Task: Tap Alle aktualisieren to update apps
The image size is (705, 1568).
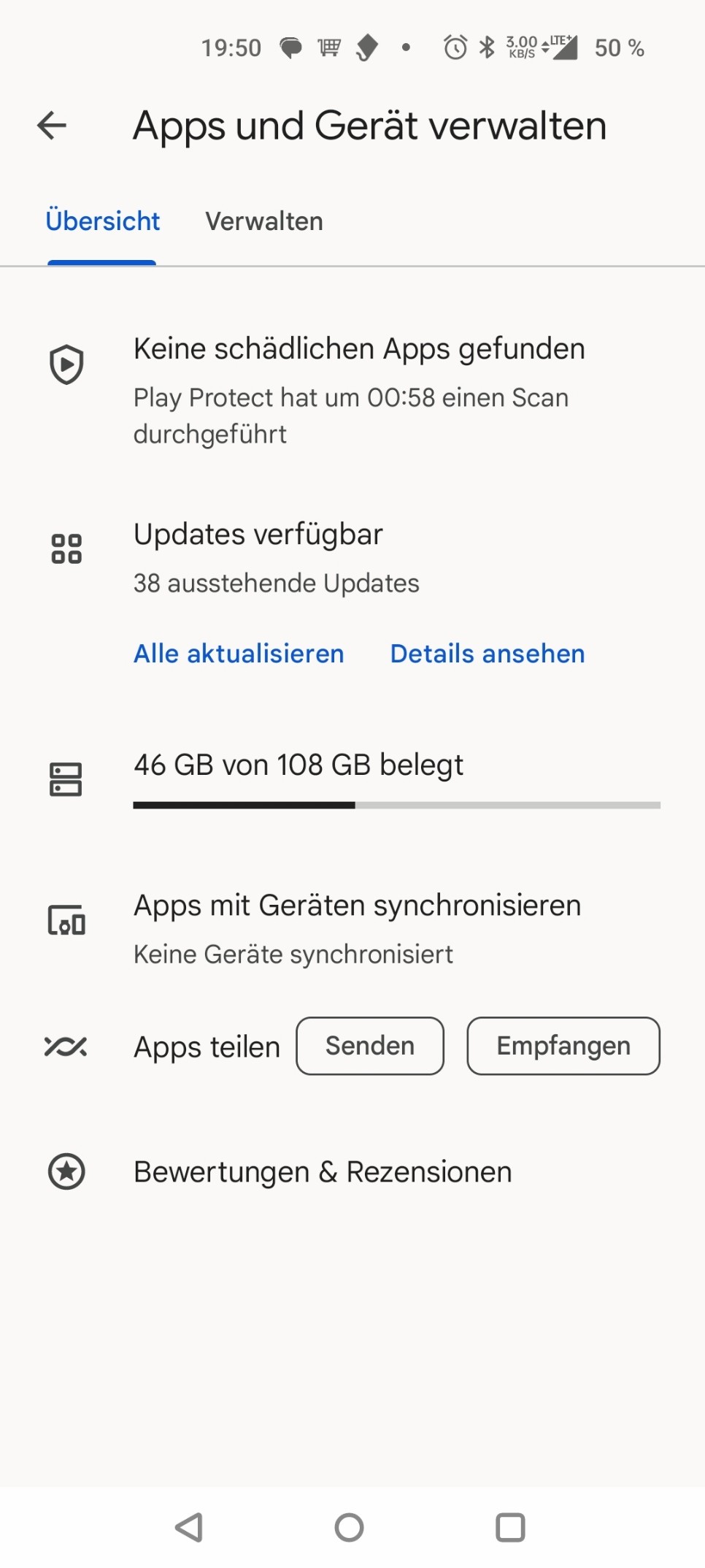Action: click(x=239, y=654)
